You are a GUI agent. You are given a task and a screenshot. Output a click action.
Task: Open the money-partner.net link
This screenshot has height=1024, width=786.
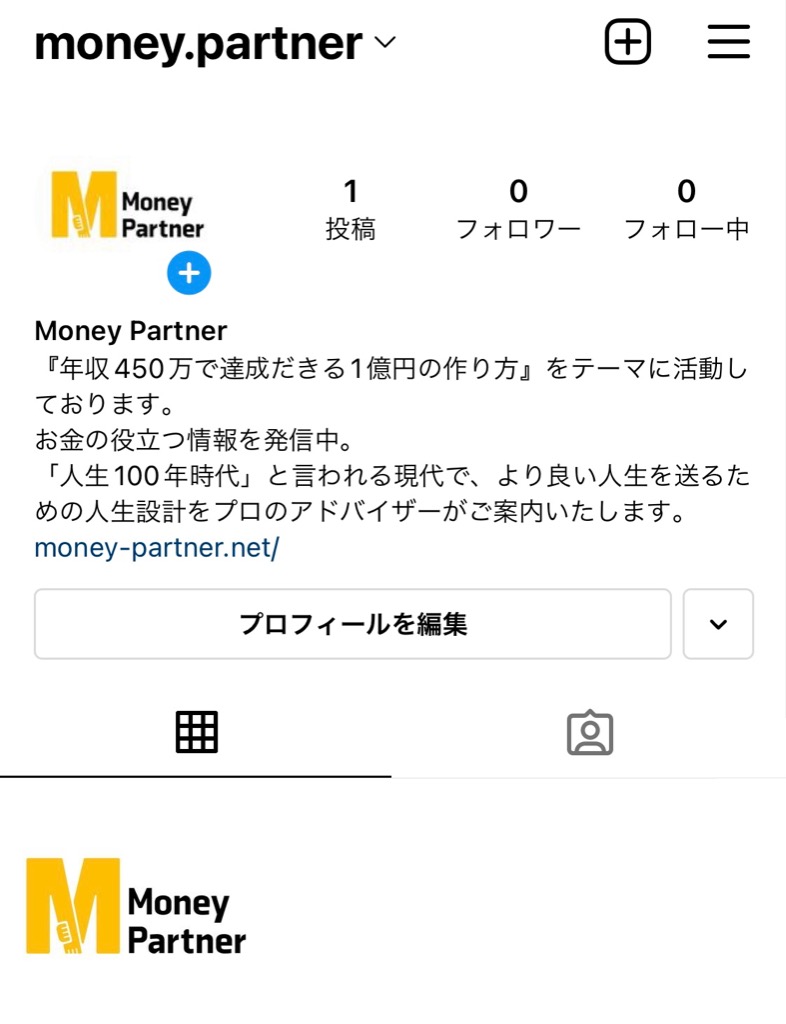156,548
